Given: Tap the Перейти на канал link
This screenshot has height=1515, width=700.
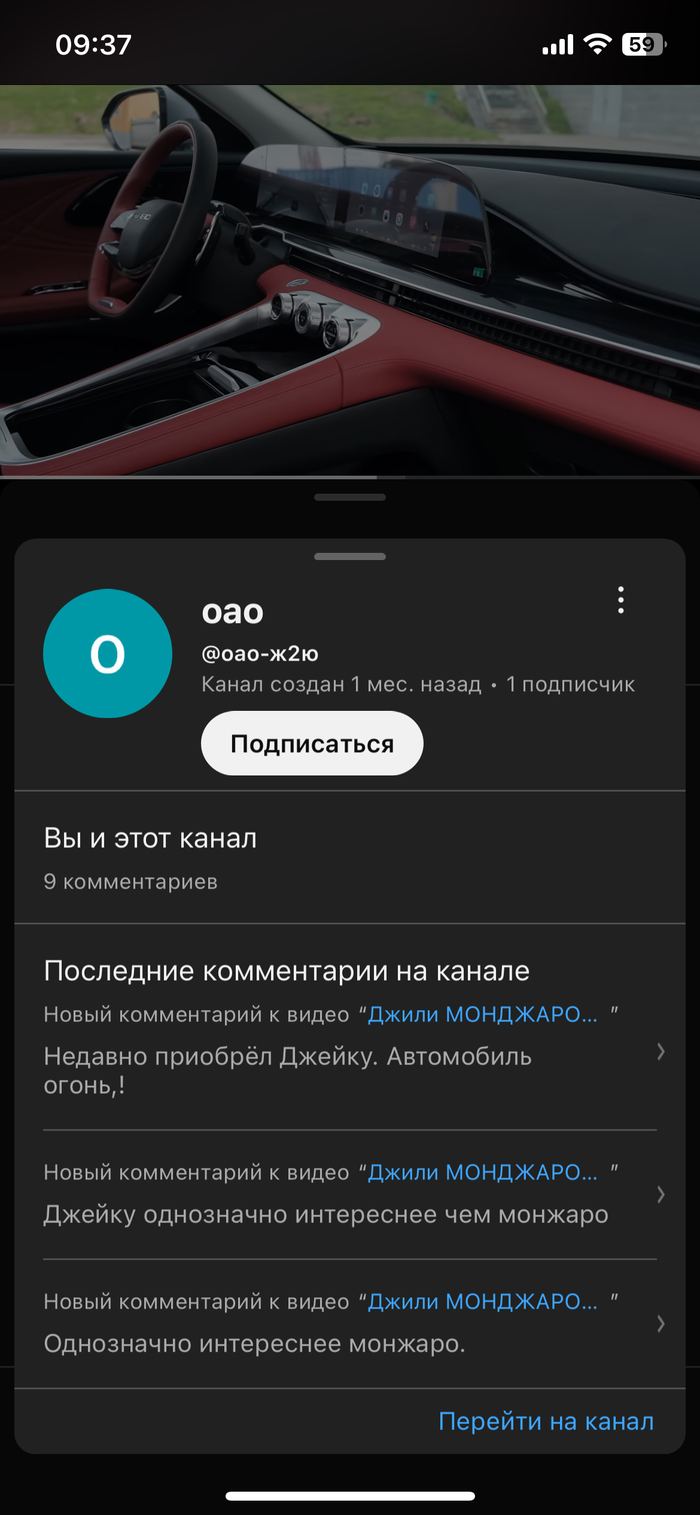Looking at the screenshot, I should point(546,1421).
